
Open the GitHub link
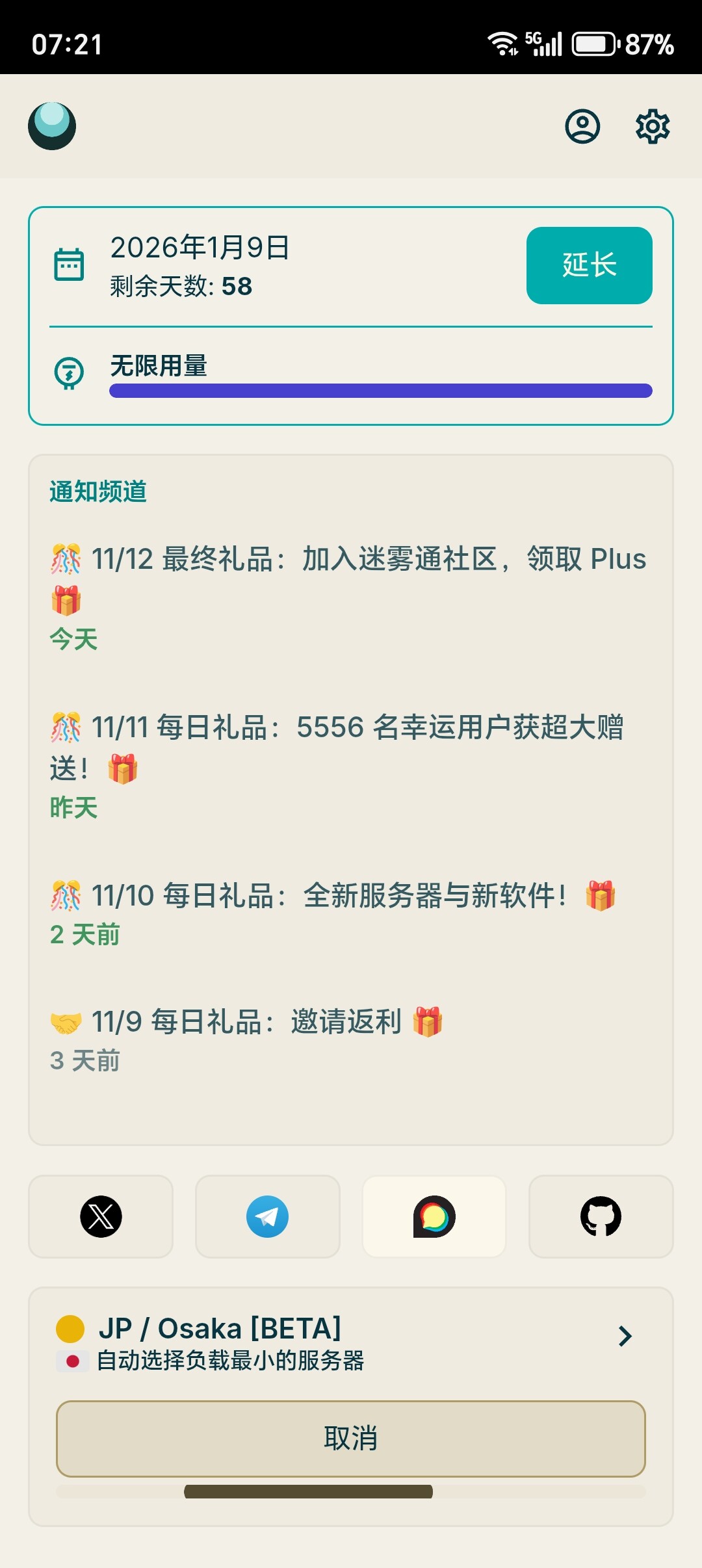click(601, 1216)
